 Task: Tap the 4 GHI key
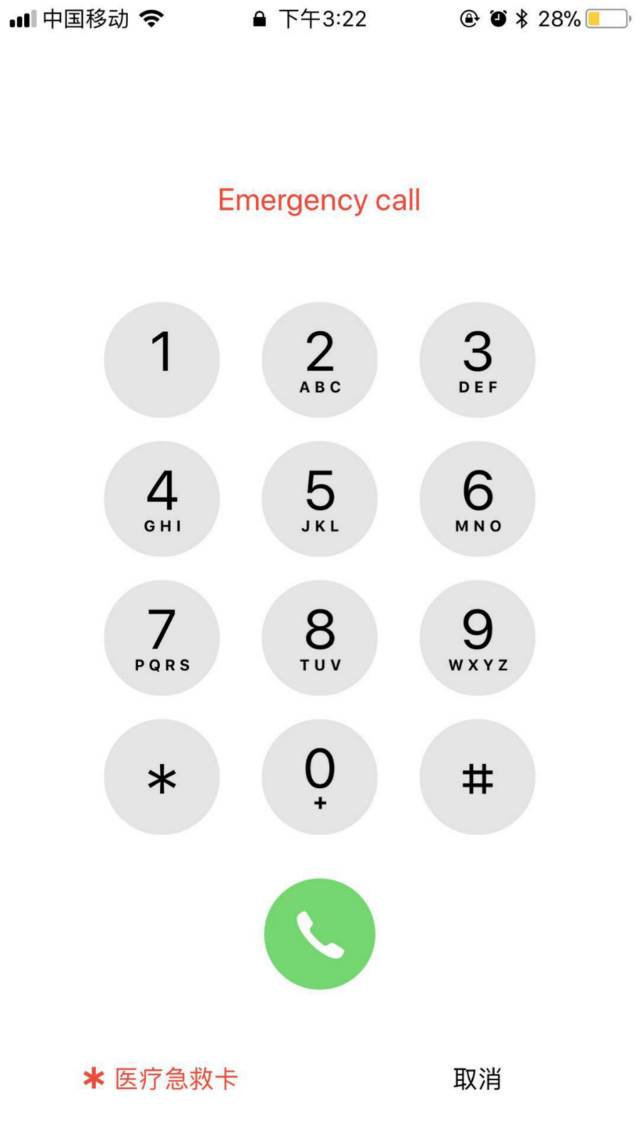point(162,499)
